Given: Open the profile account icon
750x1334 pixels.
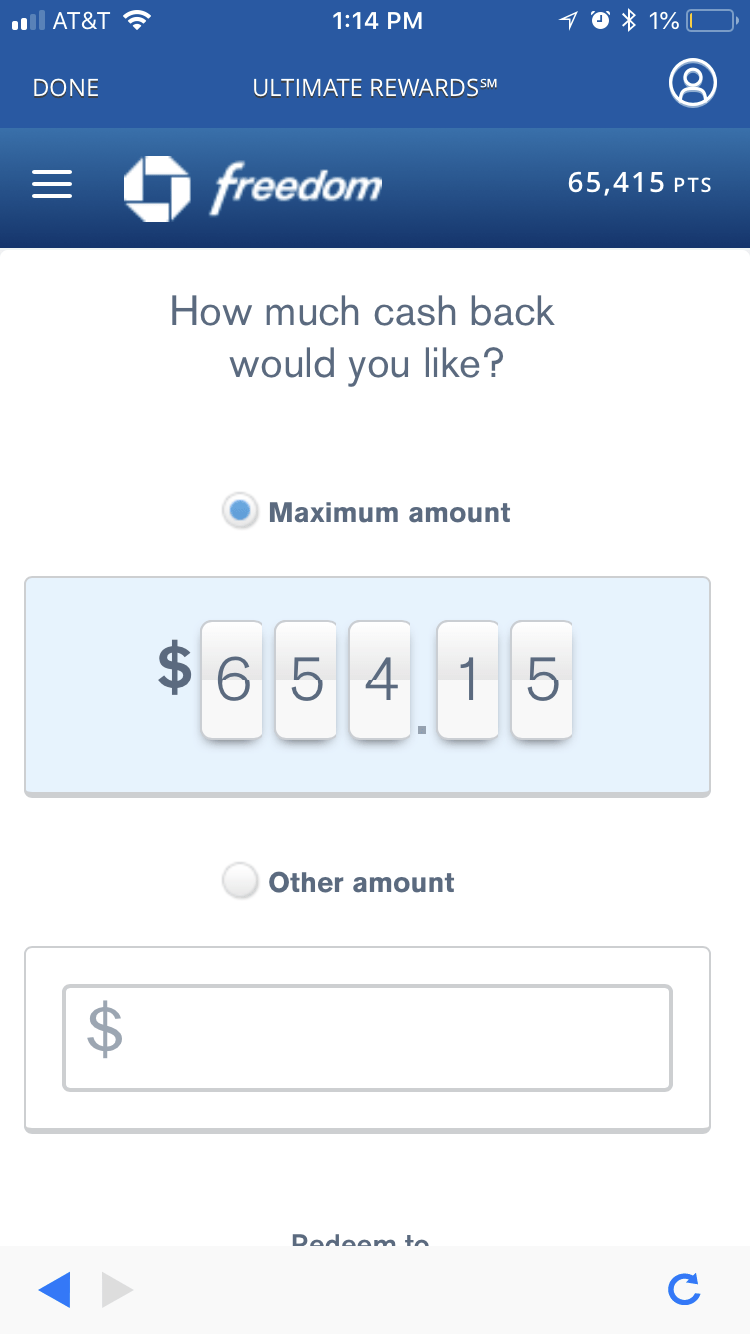Looking at the screenshot, I should pyautogui.click(x=692, y=84).
